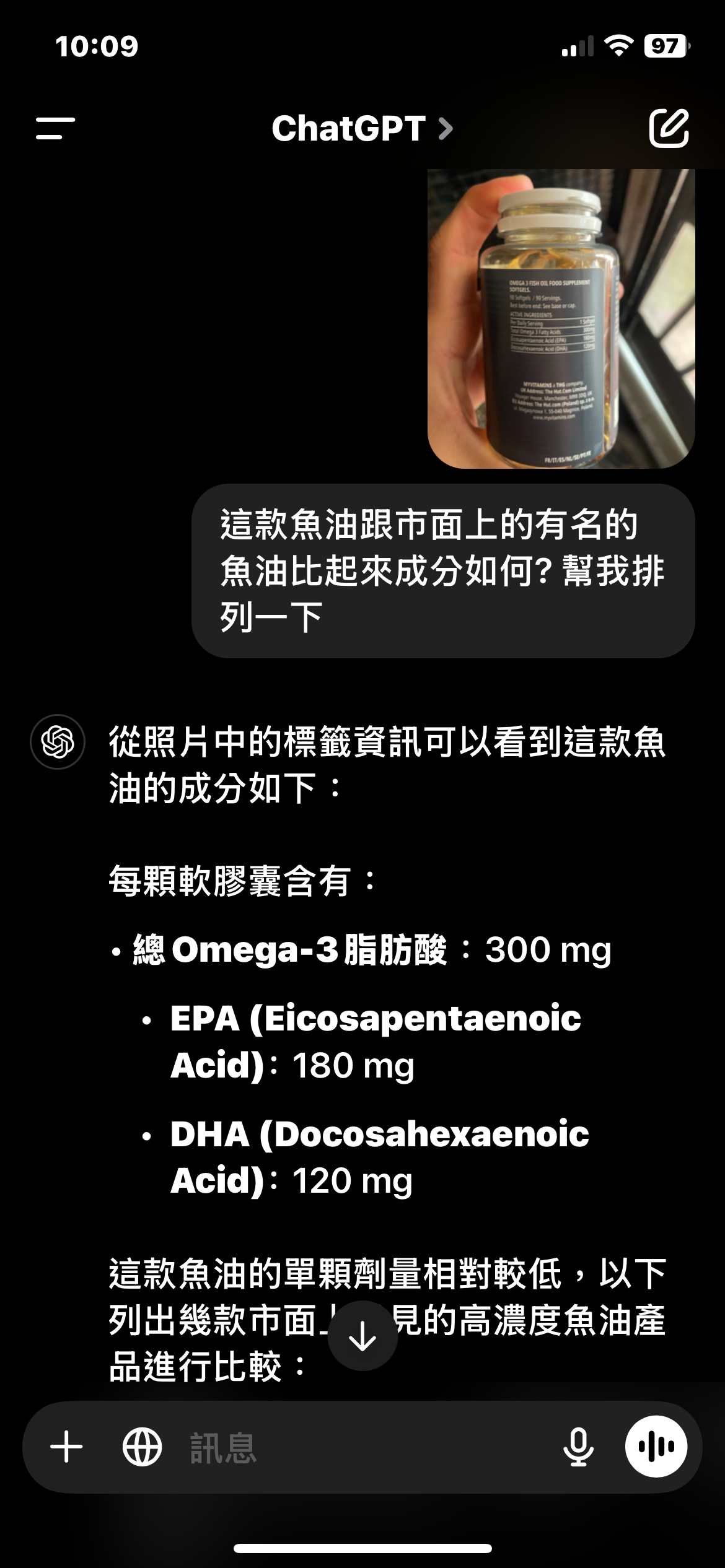The image size is (725, 1568).
Task: Enable web search globe icon
Action: click(x=142, y=1447)
